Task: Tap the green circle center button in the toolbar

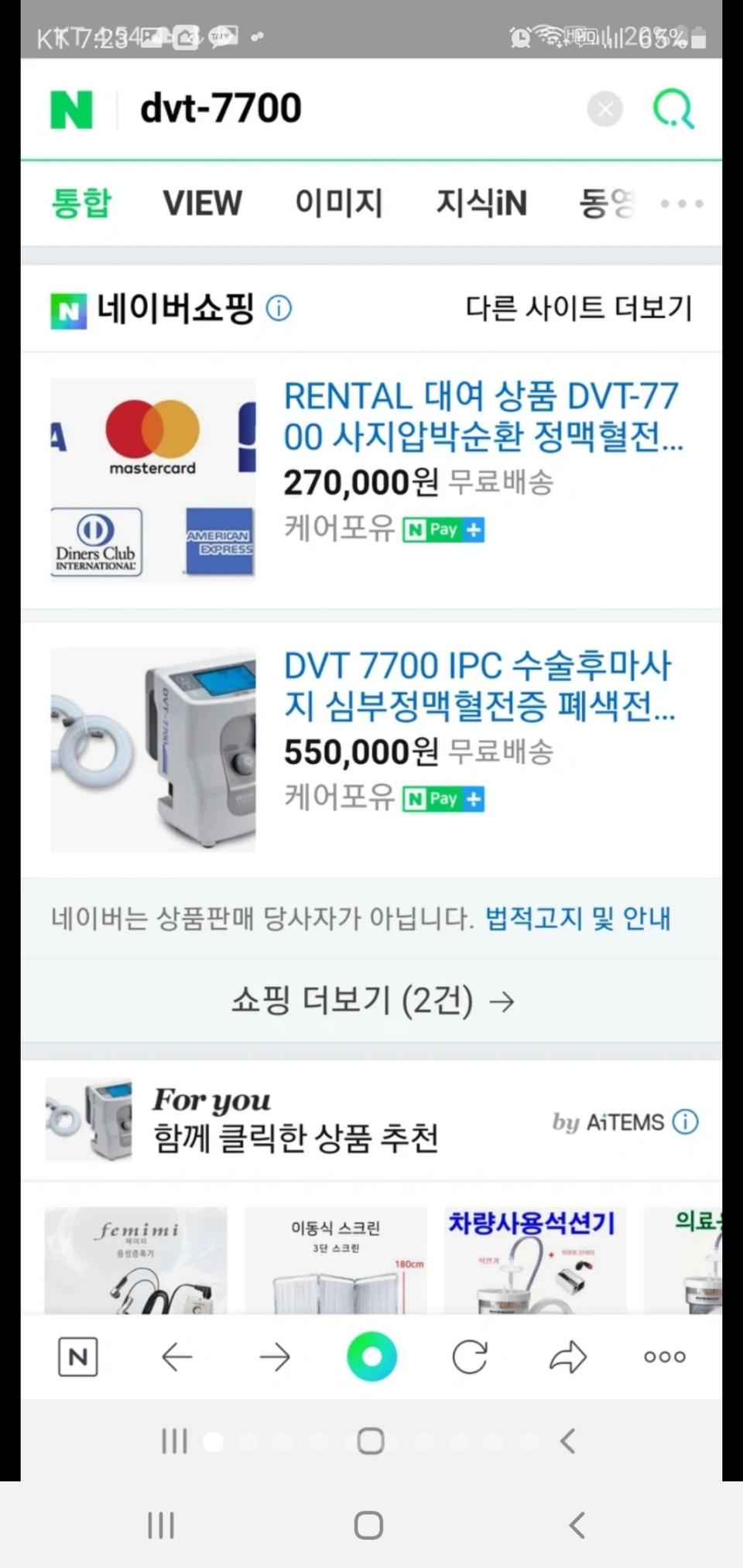Action: click(371, 1356)
